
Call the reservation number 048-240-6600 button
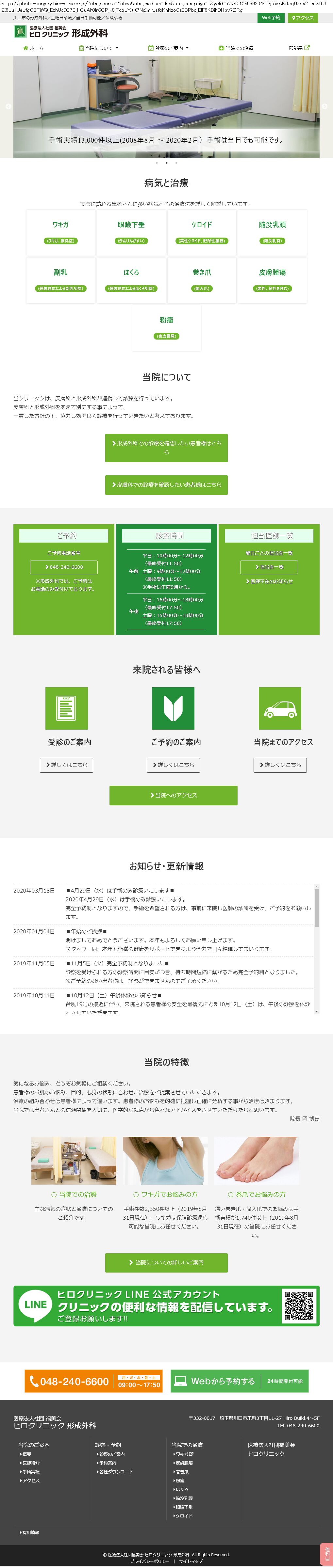click(x=63, y=567)
